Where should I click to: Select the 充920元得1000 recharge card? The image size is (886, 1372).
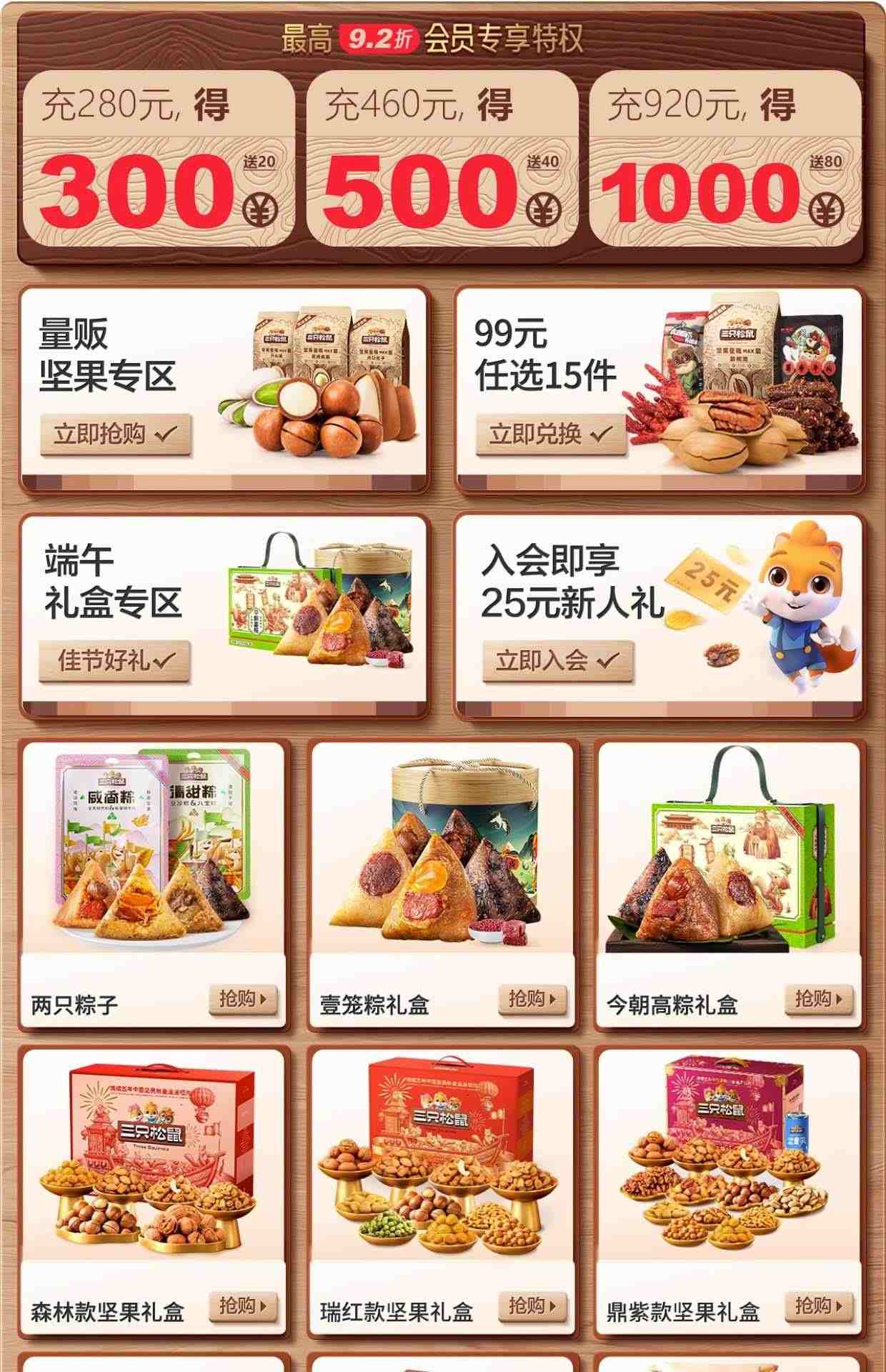point(725,159)
